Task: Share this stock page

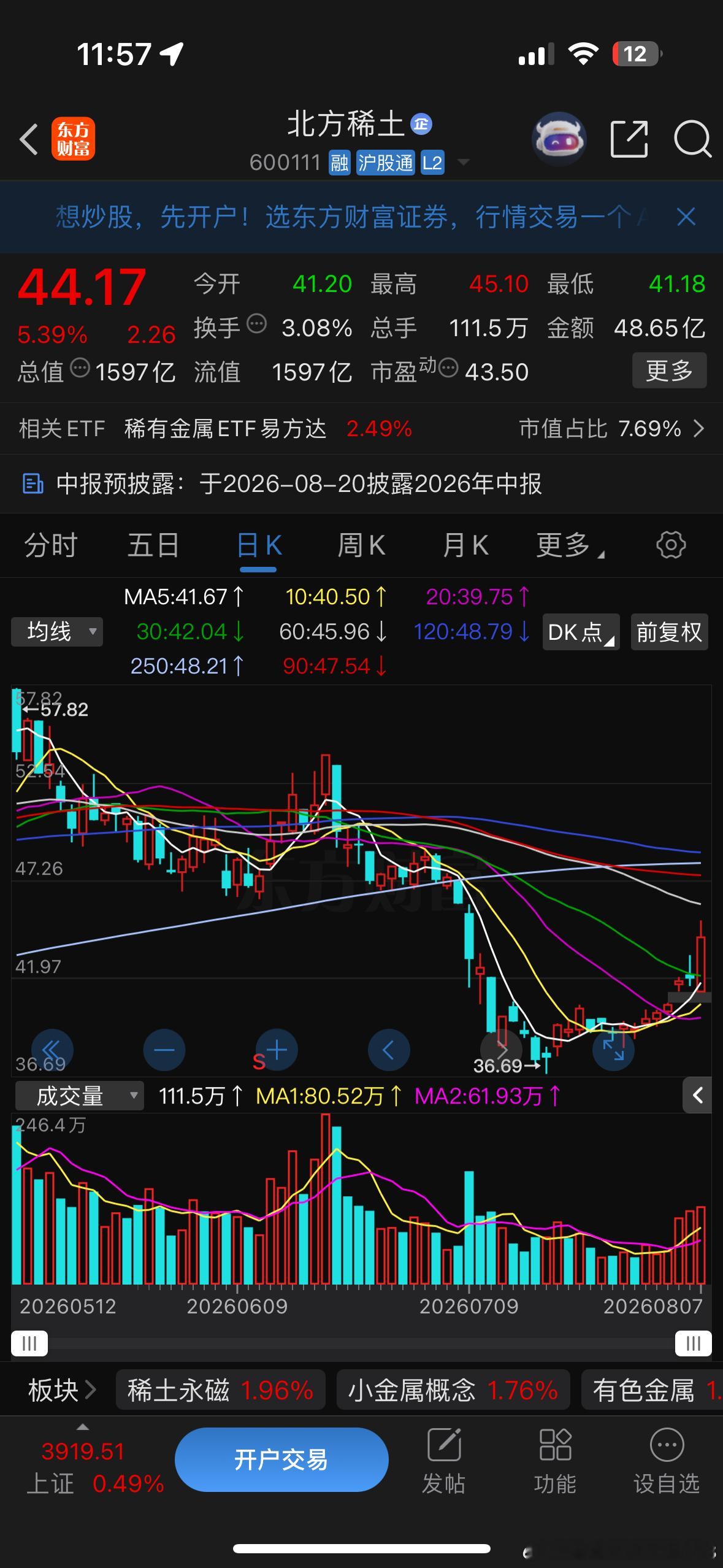Action: 630,139
